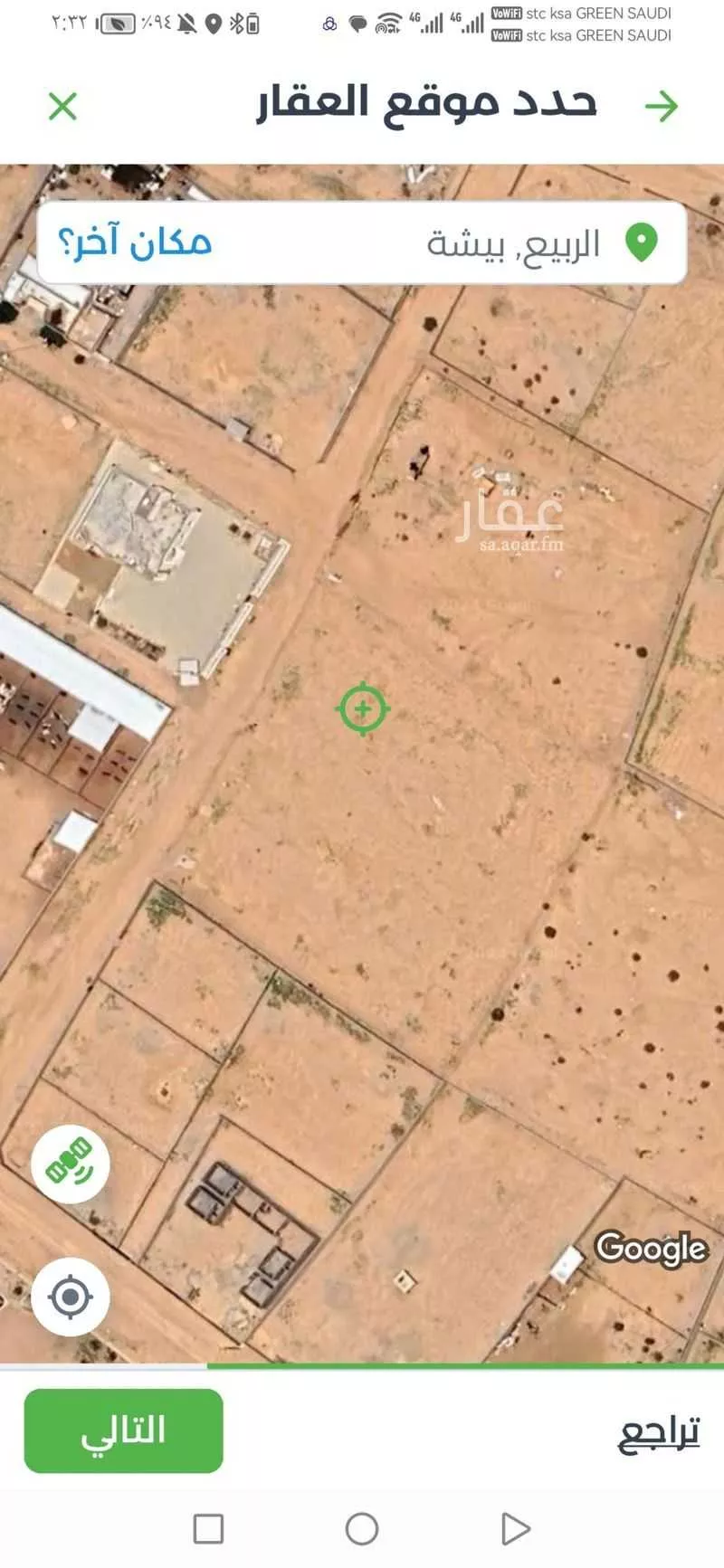
Task: Open the 'الربيع, بيشة' location search field
Action: pyautogui.click(x=513, y=243)
